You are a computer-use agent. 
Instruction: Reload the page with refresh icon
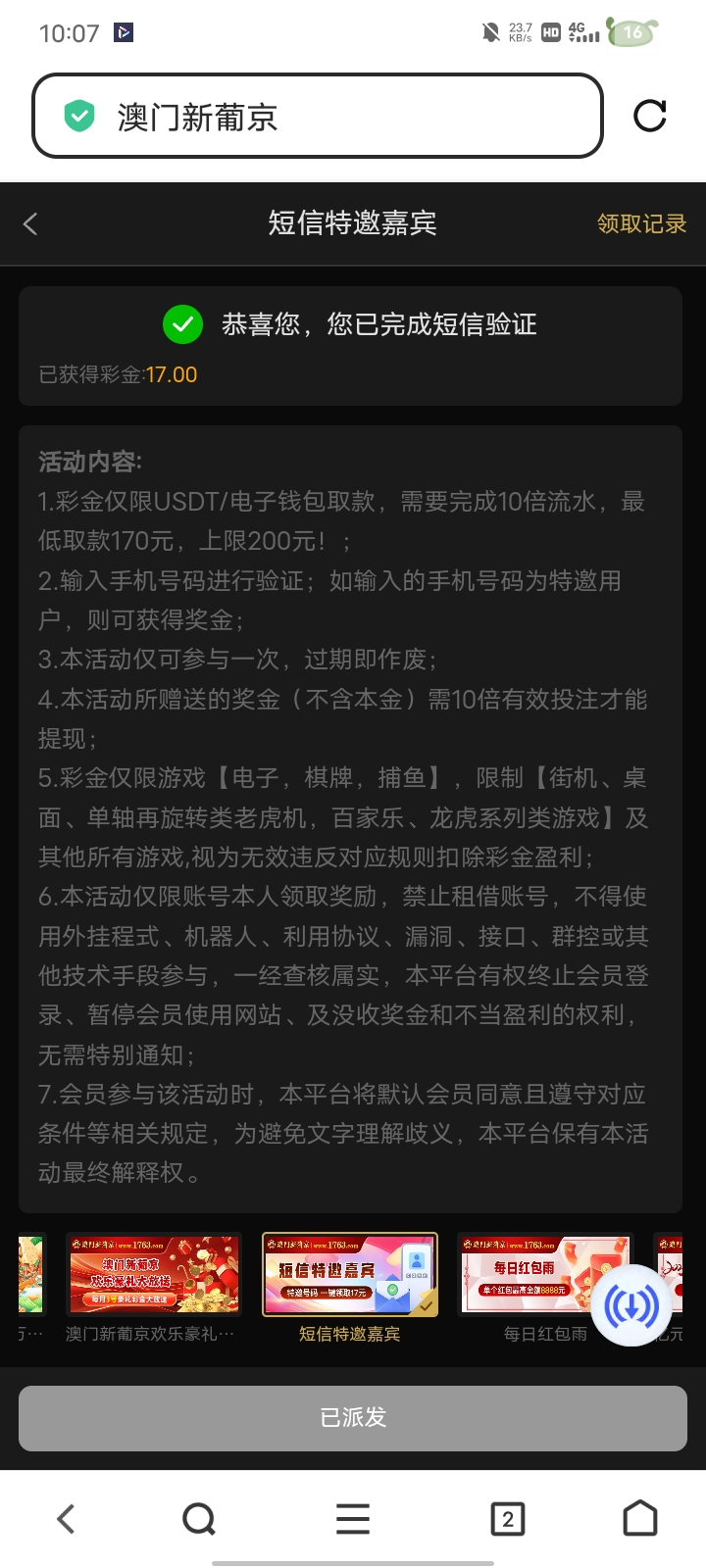pyautogui.click(x=649, y=116)
